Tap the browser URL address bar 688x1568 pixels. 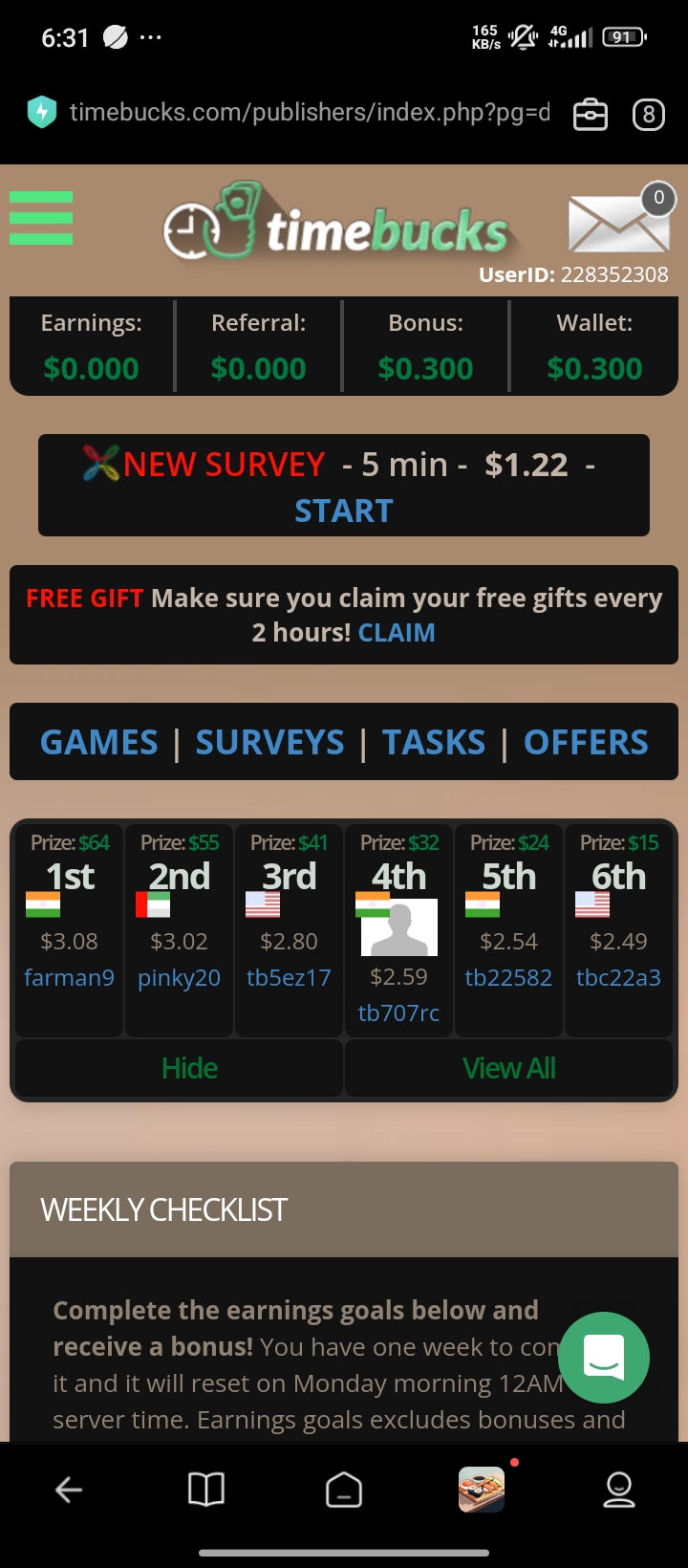pyautogui.click(x=310, y=113)
